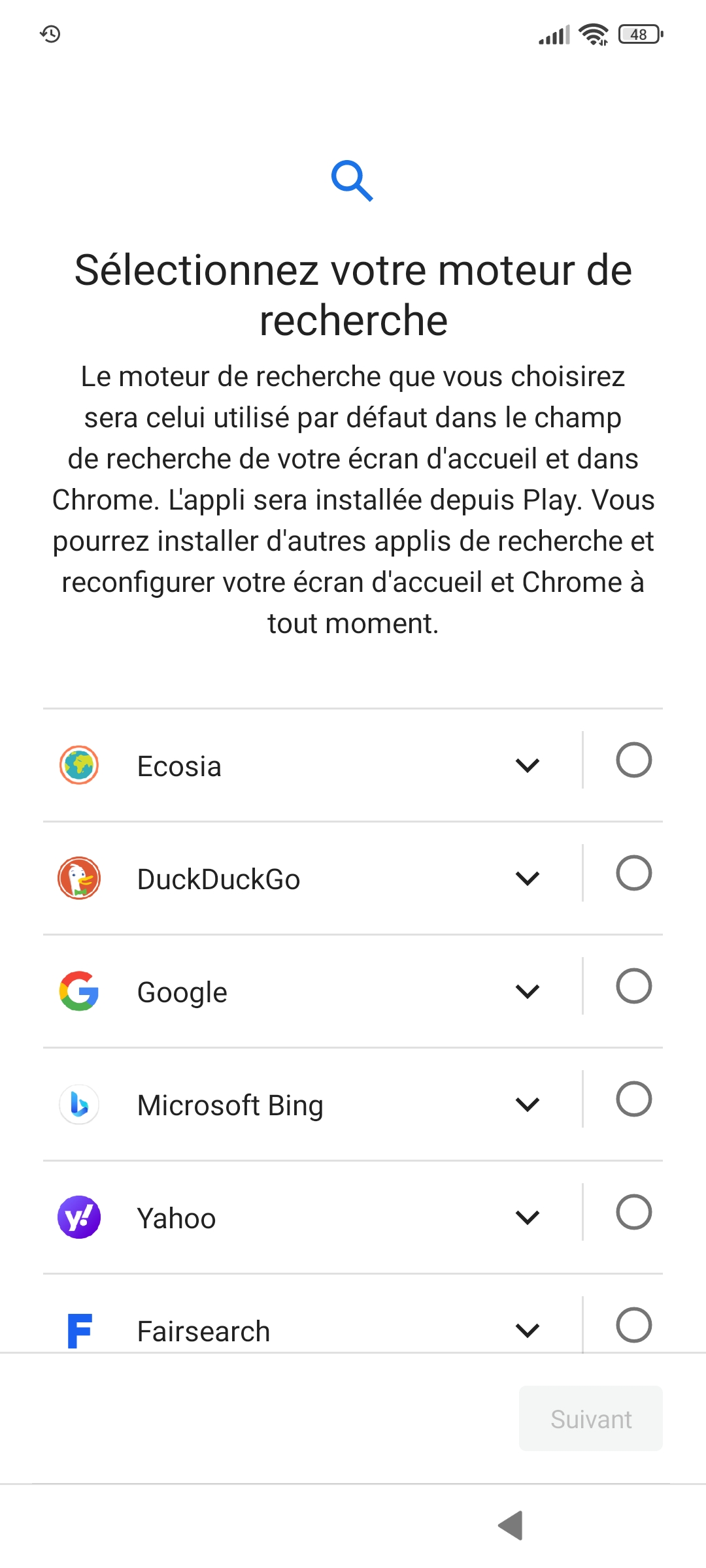Select the Google radio button

(x=633, y=986)
